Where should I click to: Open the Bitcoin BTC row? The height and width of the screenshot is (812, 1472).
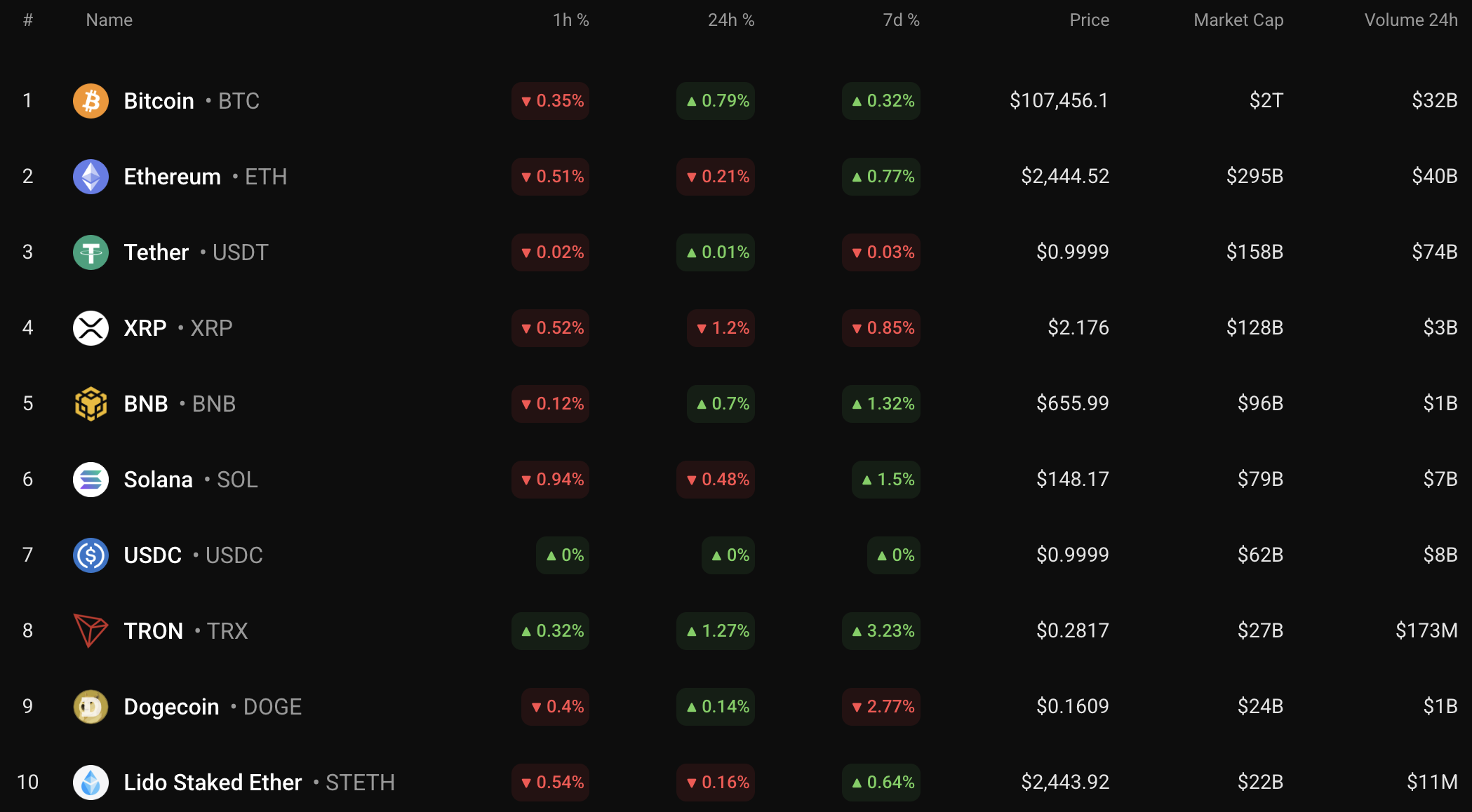click(159, 101)
